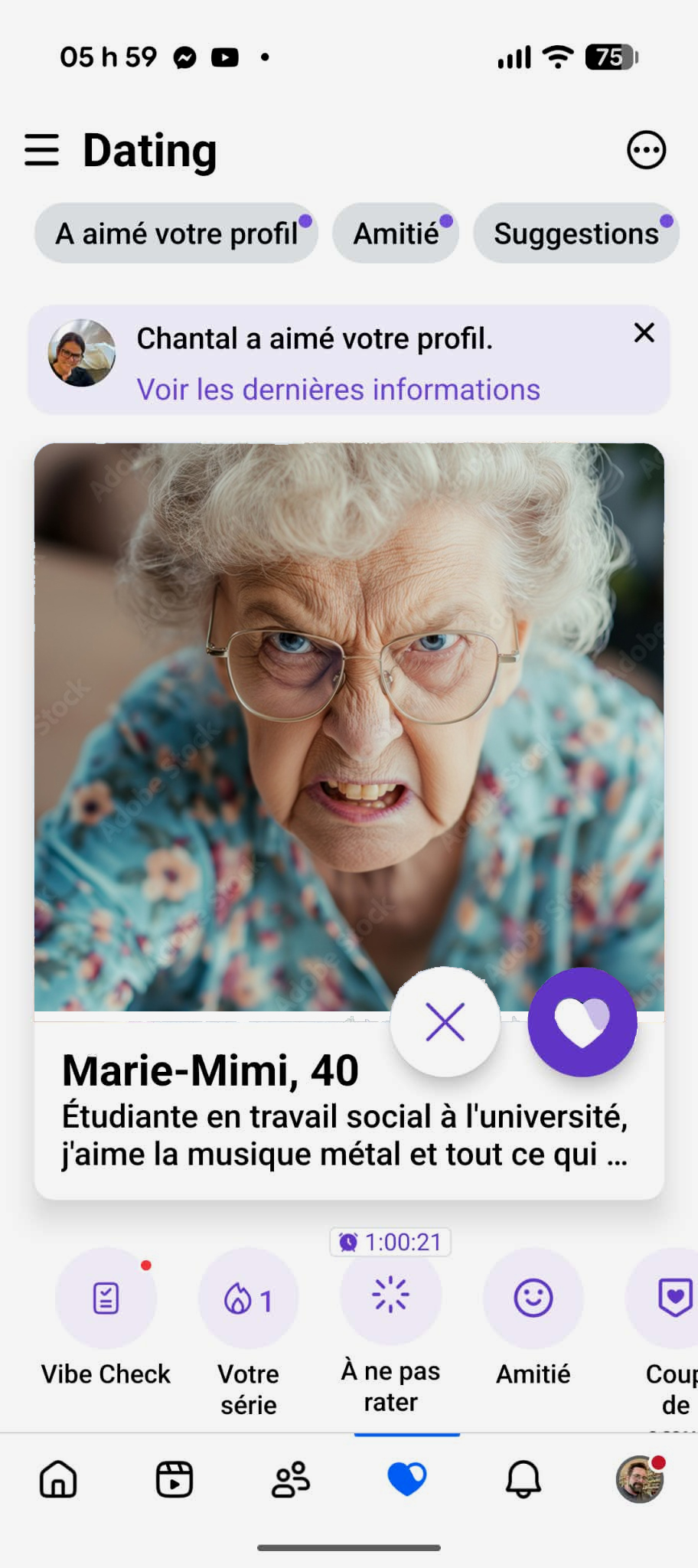698x1568 pixels.
Task: Select the Suggestions chip
Action: [576, 234]
